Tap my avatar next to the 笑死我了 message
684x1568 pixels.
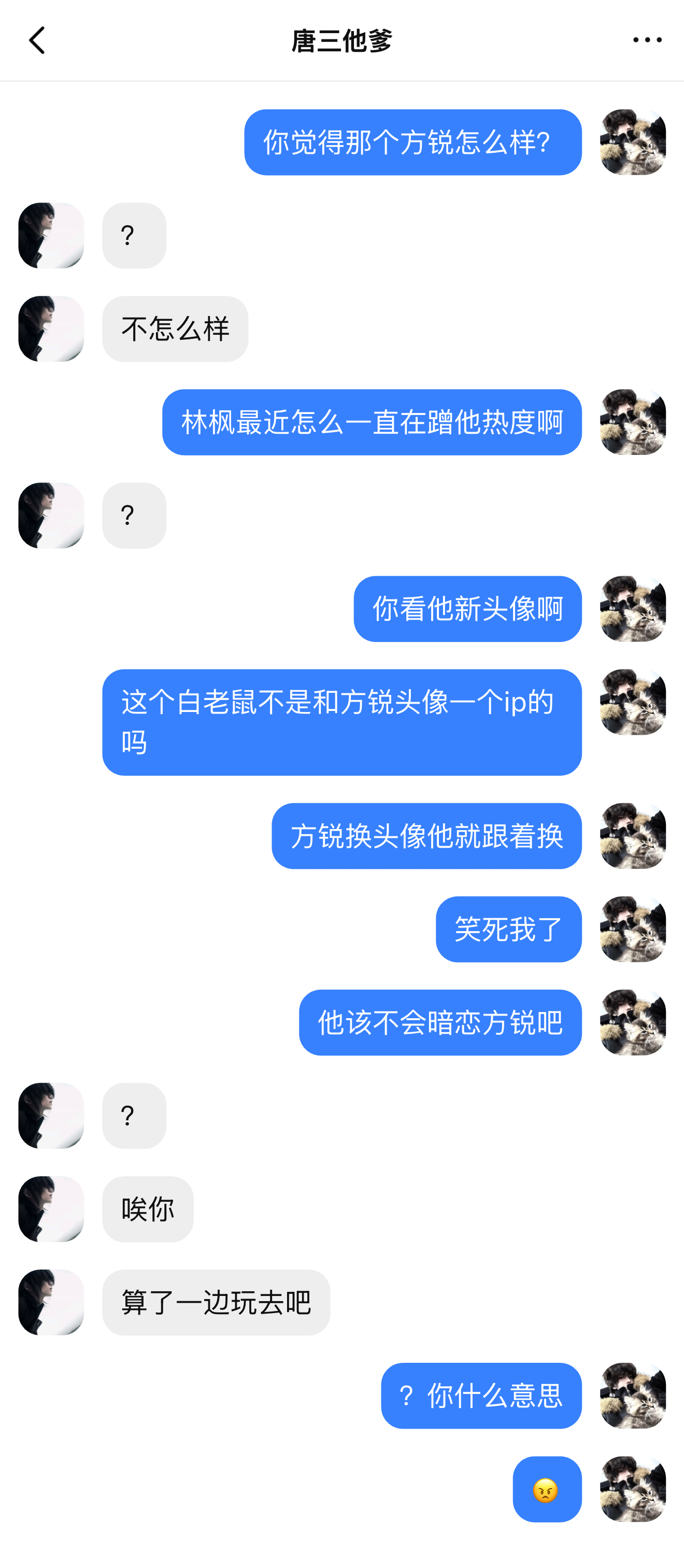pyautogui.click(x=632, y=929)
